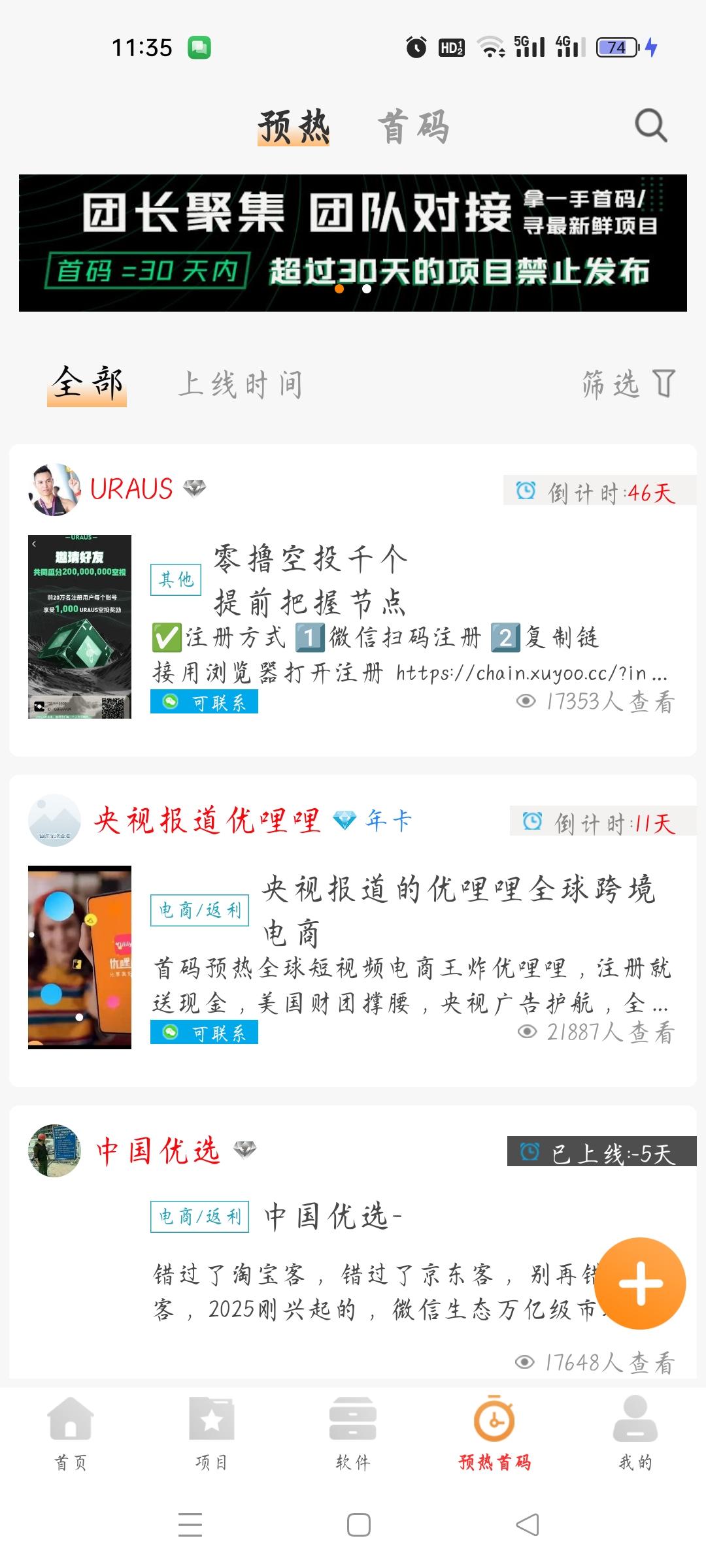This screenshot has width=706, height=1568.
Task: Open the URAUS 零撸空投千个 card
Action: point(353,600)
